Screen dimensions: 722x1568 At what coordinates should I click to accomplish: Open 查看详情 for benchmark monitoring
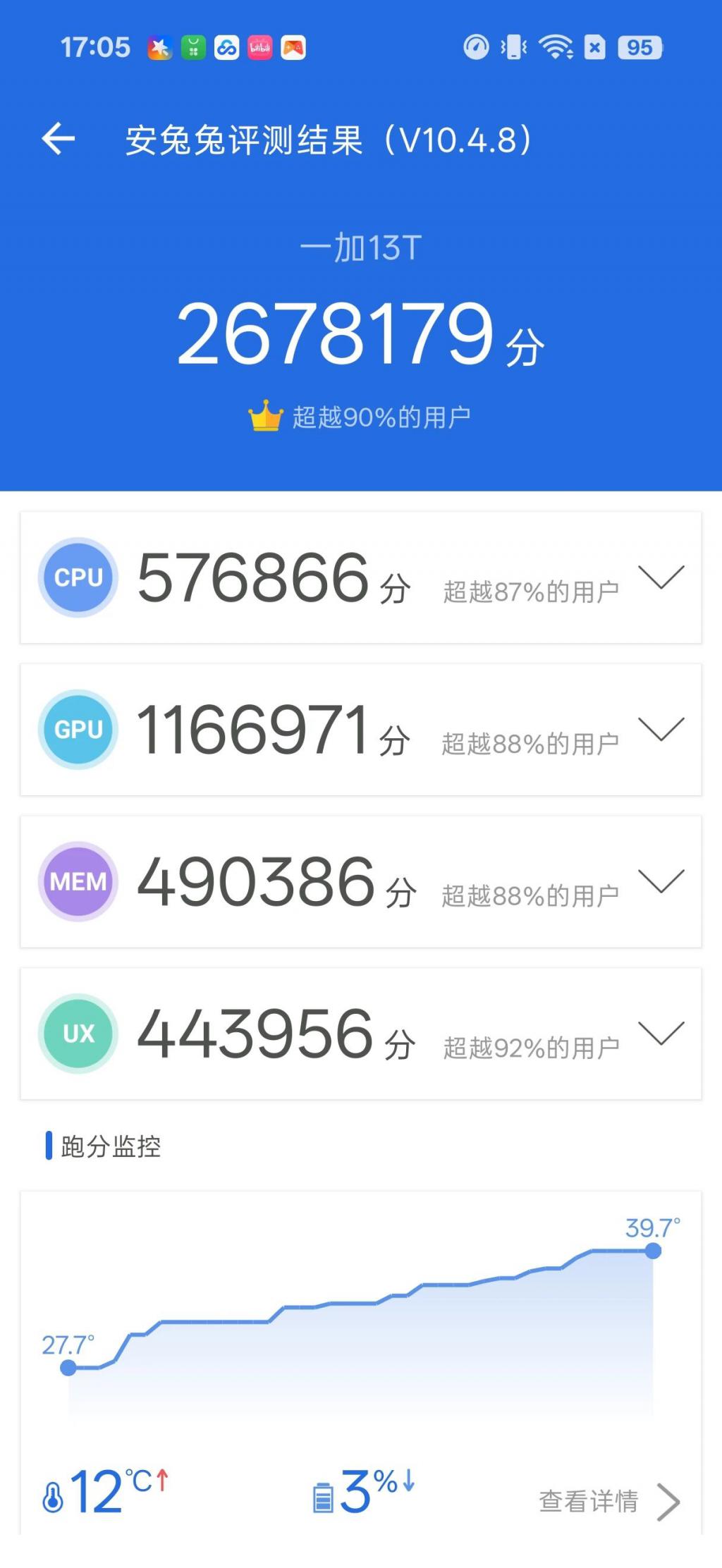pos(609,1501)
